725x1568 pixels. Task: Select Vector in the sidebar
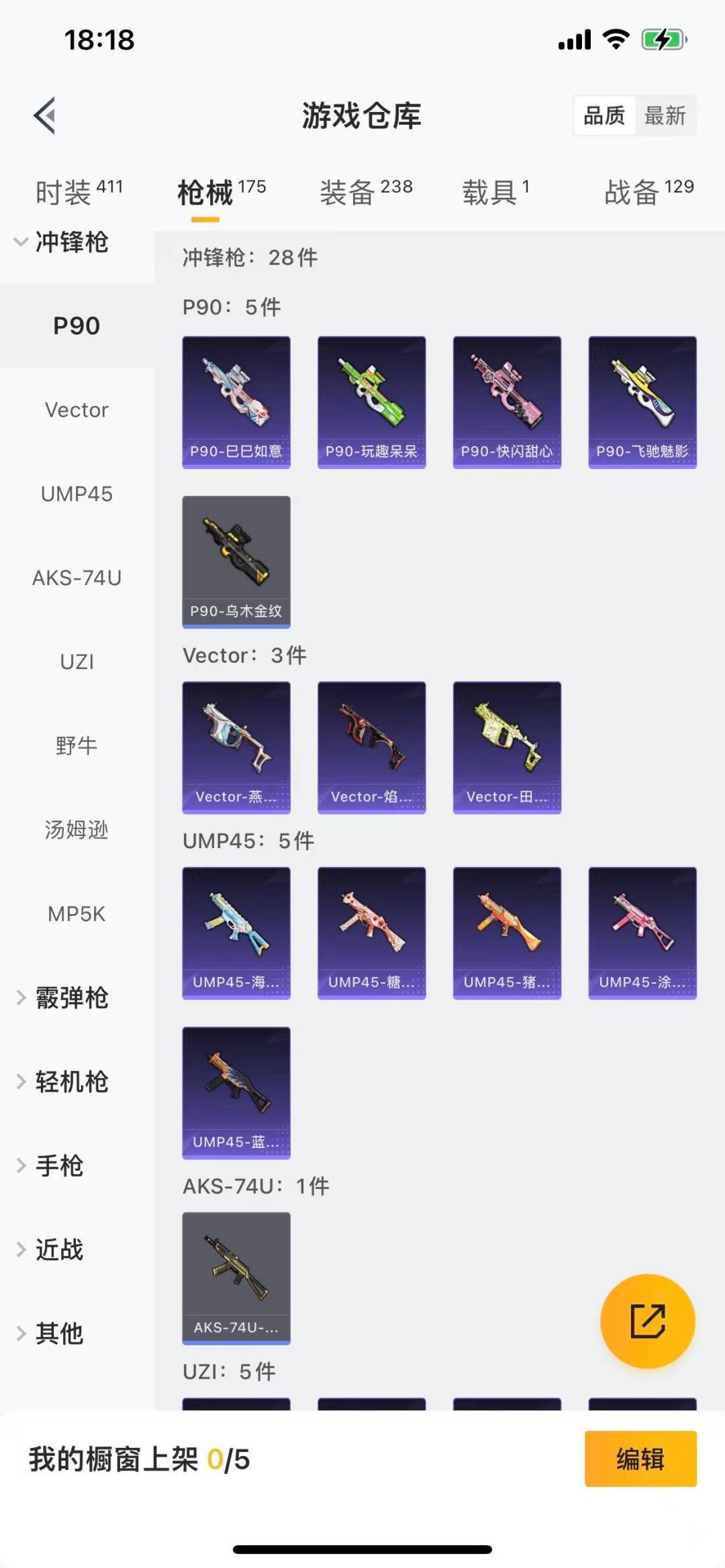[x=77, y=410]
